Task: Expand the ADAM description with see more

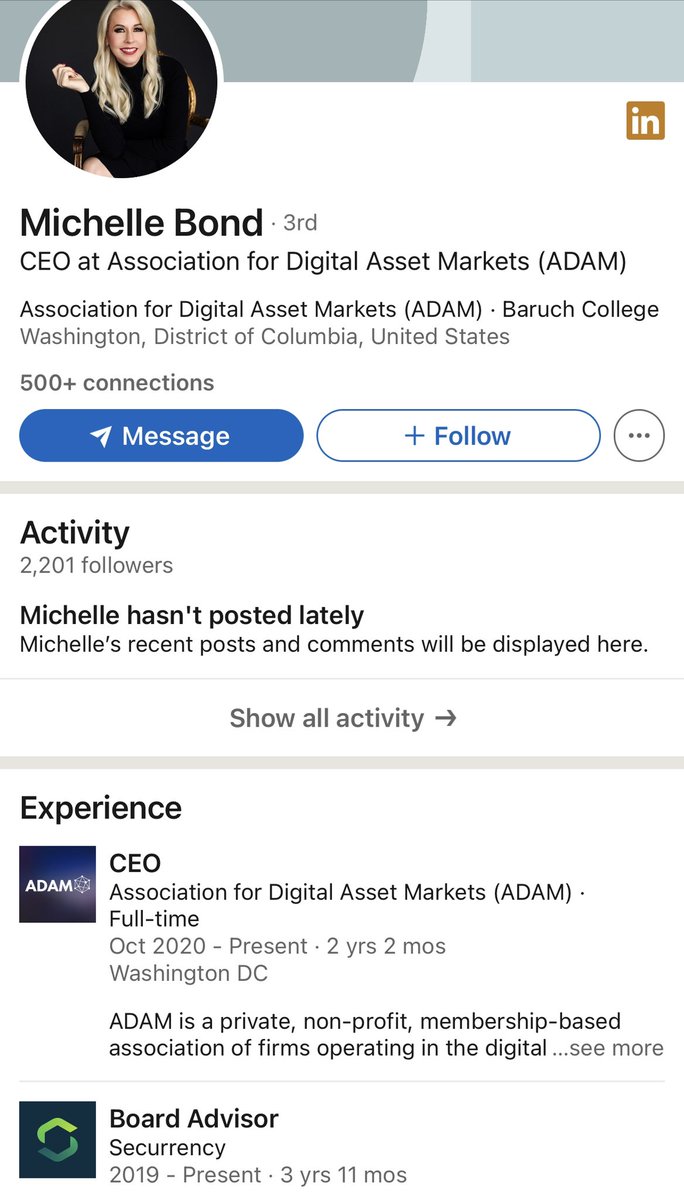Action: click(608, 1048)
